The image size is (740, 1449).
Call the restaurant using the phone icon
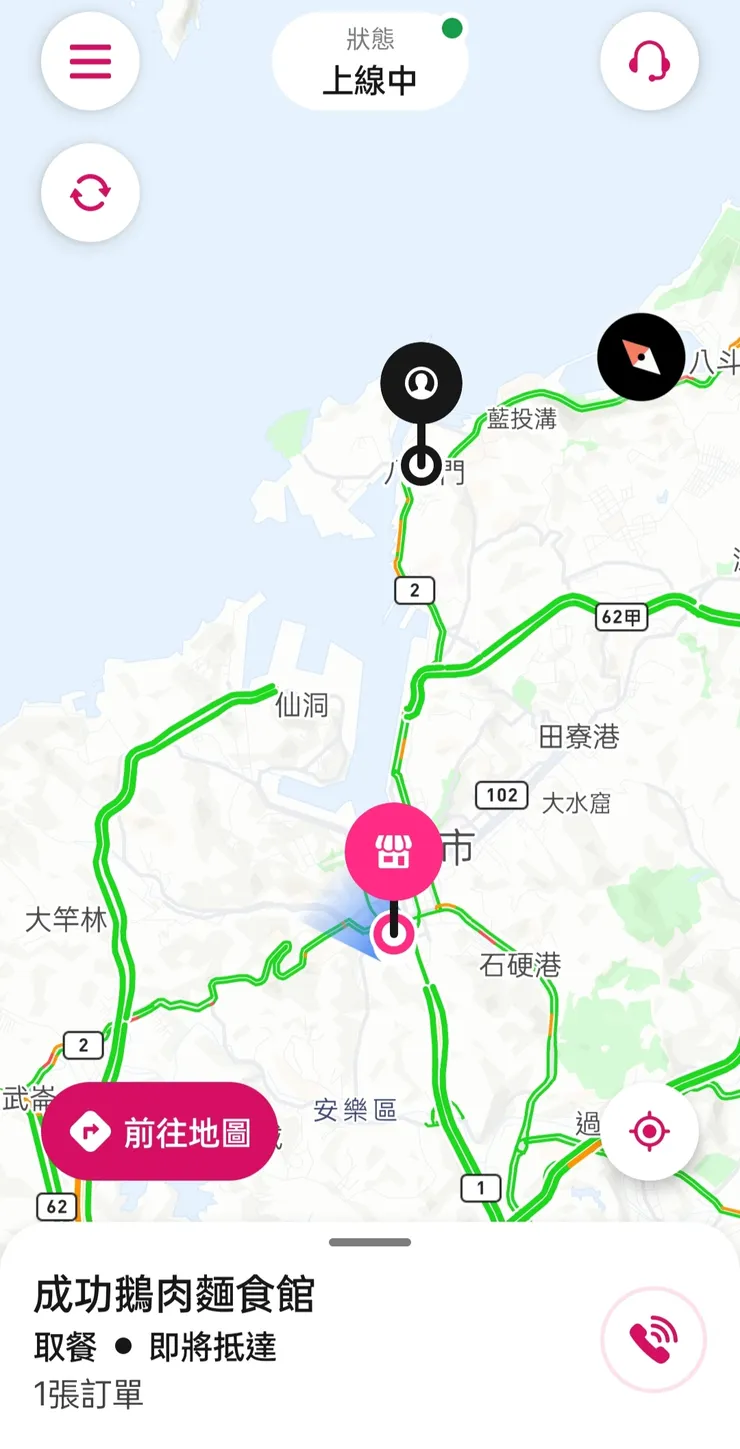coord(654,1340)
